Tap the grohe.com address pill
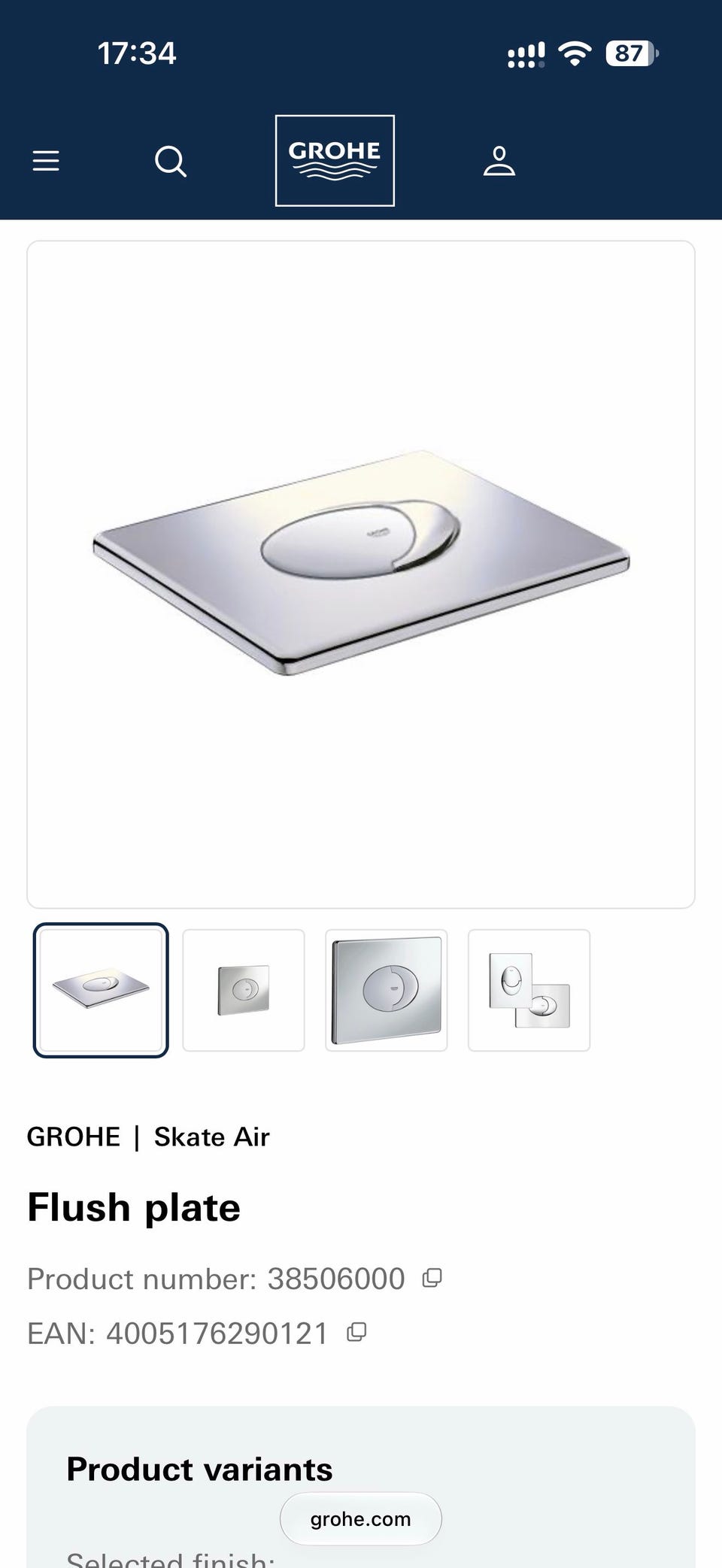Viewport: 722px width, 1568px height. (x=361, y=1519)
